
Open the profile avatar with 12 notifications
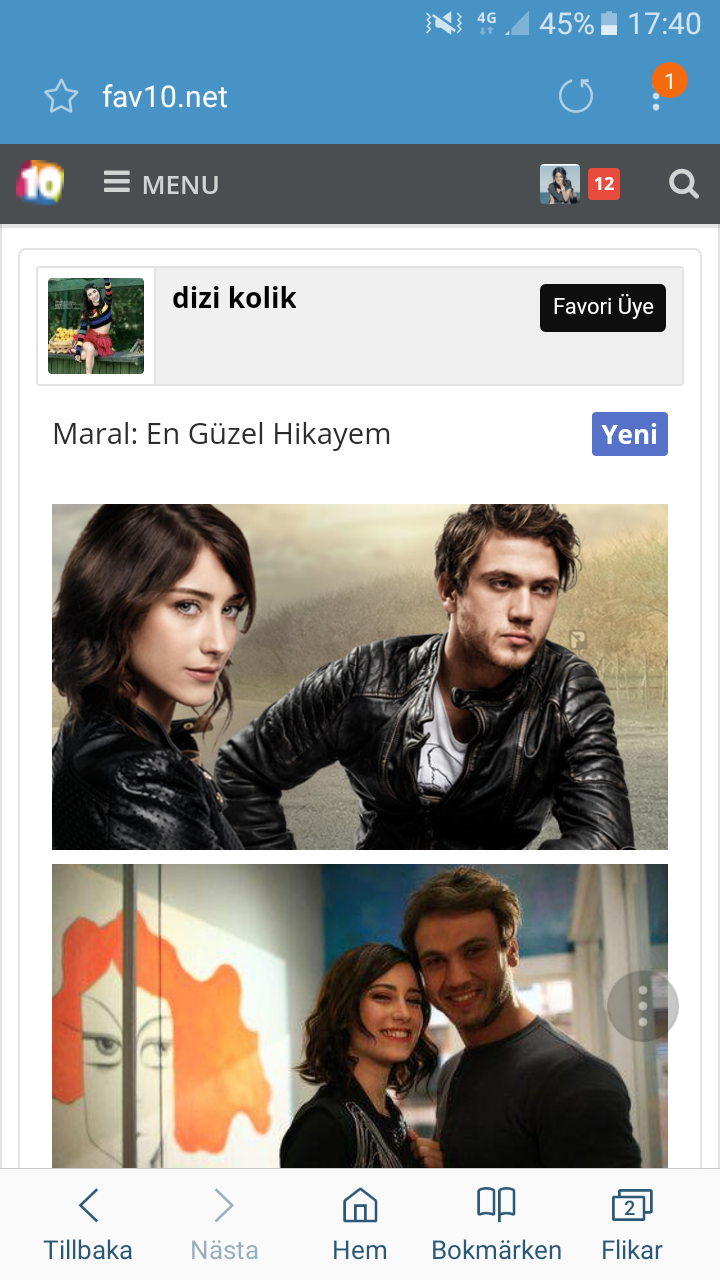click(x=560, y=184)
